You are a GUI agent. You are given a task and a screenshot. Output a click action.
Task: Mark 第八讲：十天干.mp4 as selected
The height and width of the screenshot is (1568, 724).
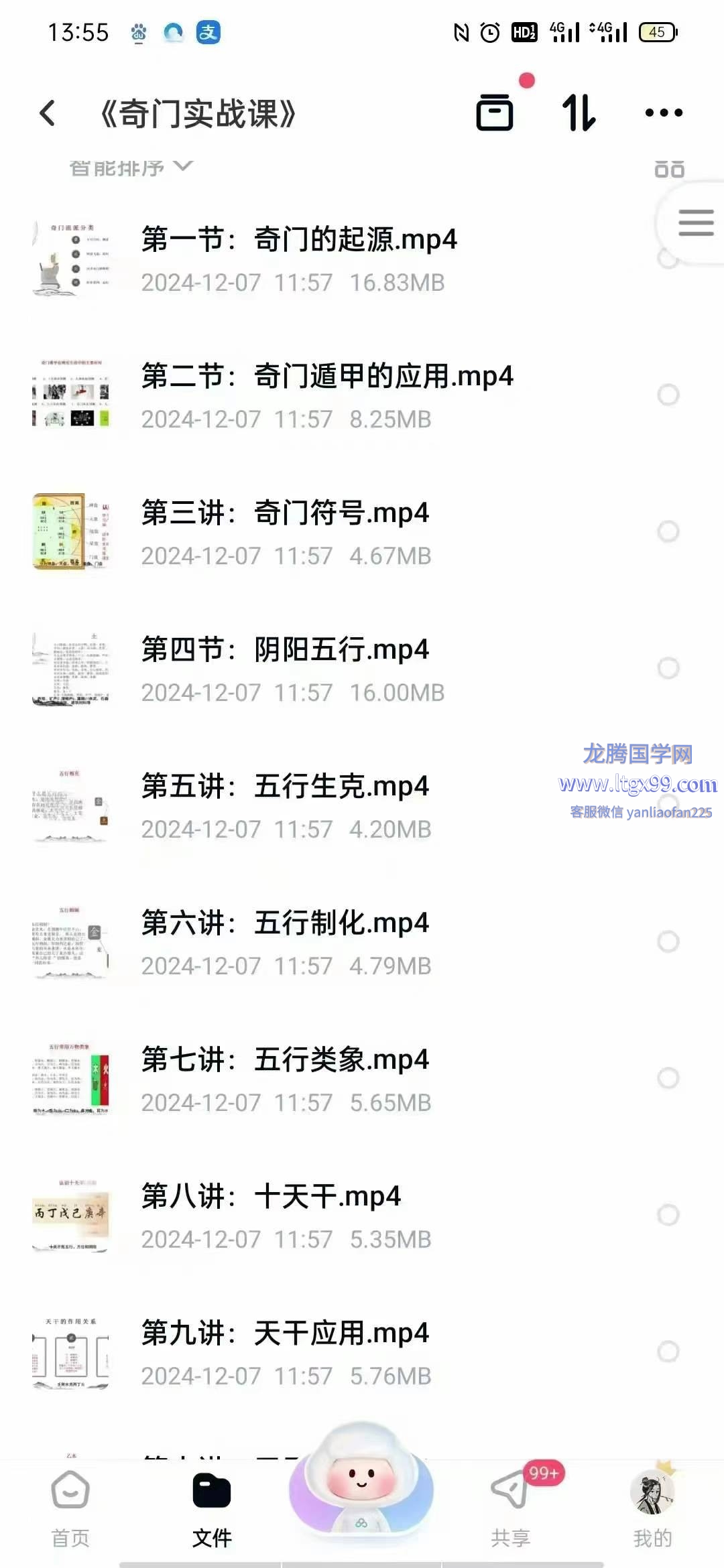pyautogui.click(x=668, y=1215)
